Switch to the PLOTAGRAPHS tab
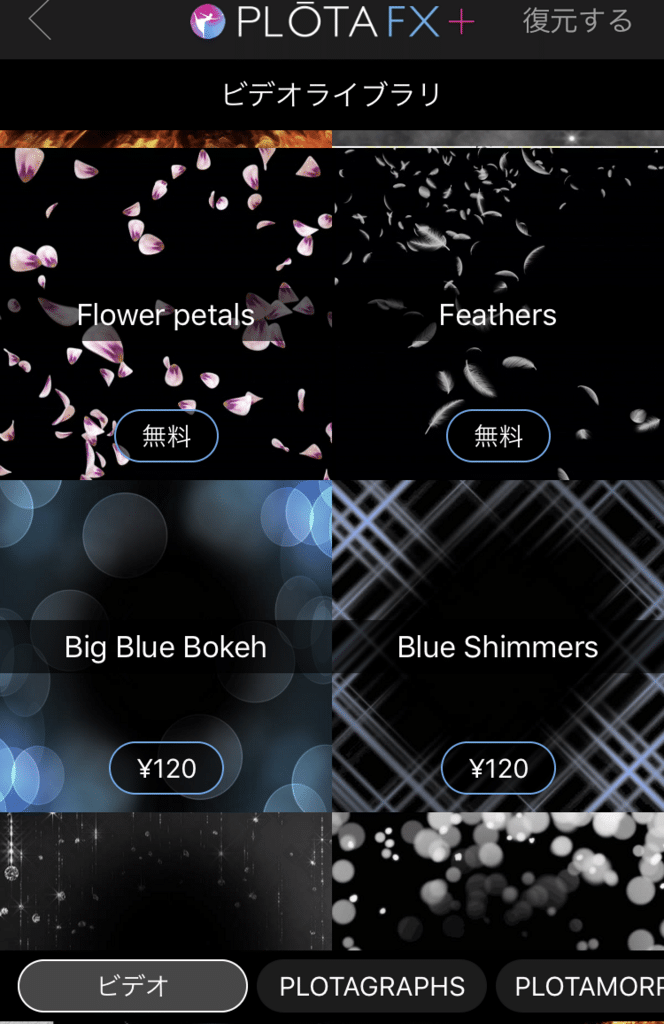Image resolution: width=664 pixels, height=1024 pixels. pos(372,986)
